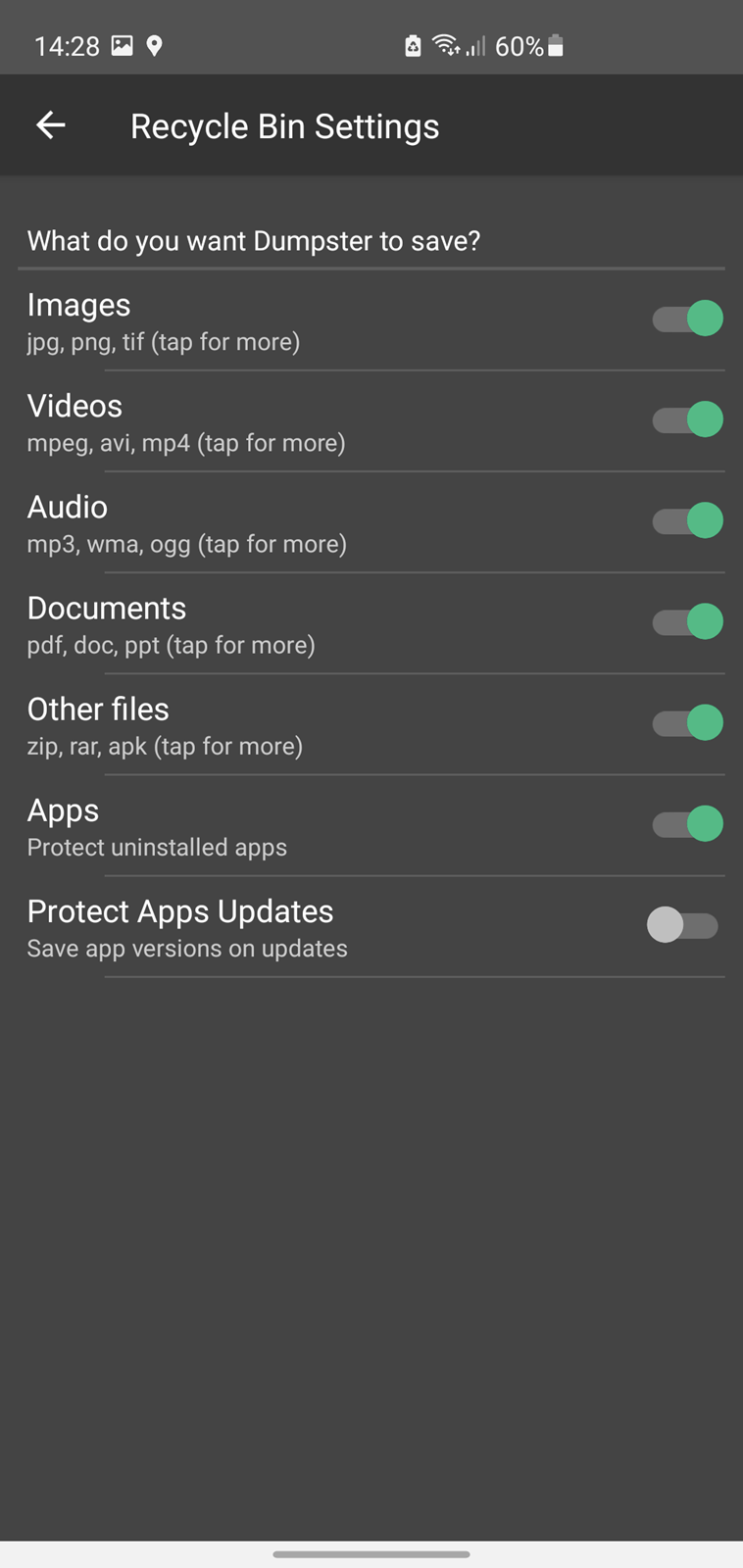
Task: Turn off Apps protection toggle
Action: [x=687, y=823]
